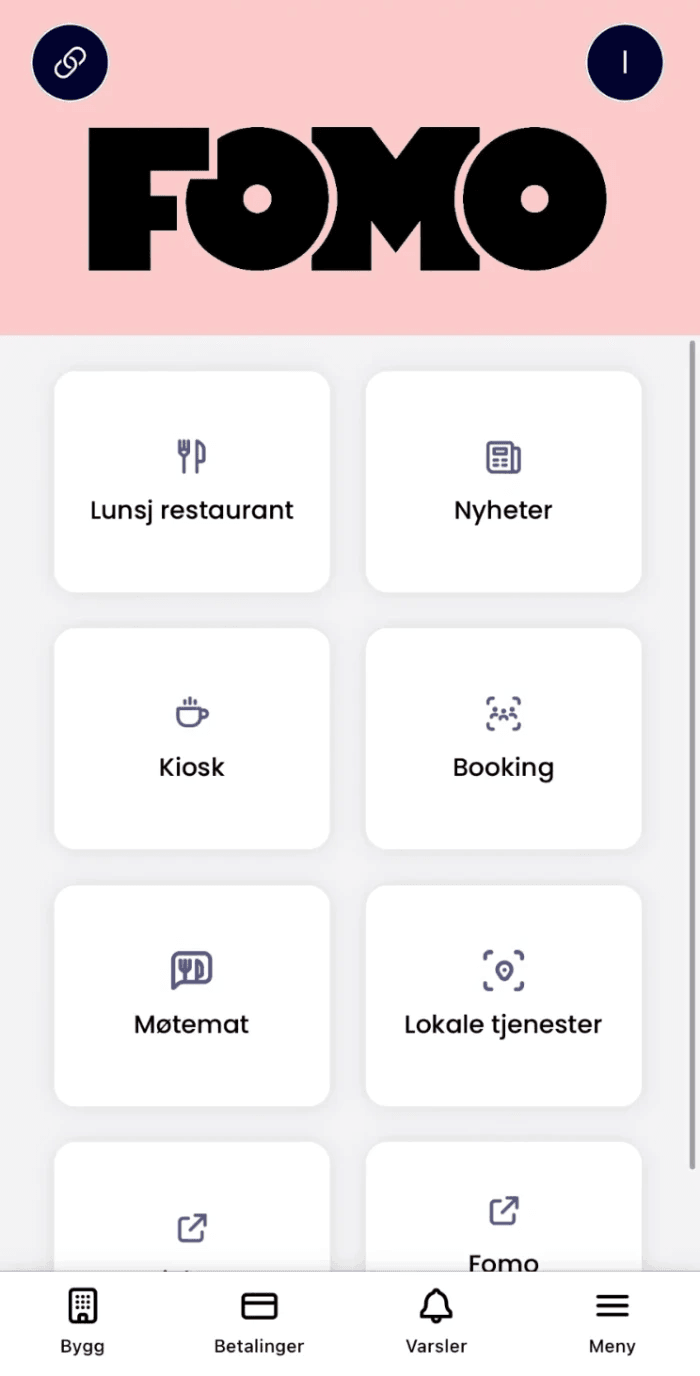Image resolution: width=700 pixels, height=1376 pixels.
Task: Switch to the Bygg tab
Action: pos(82,1320)
